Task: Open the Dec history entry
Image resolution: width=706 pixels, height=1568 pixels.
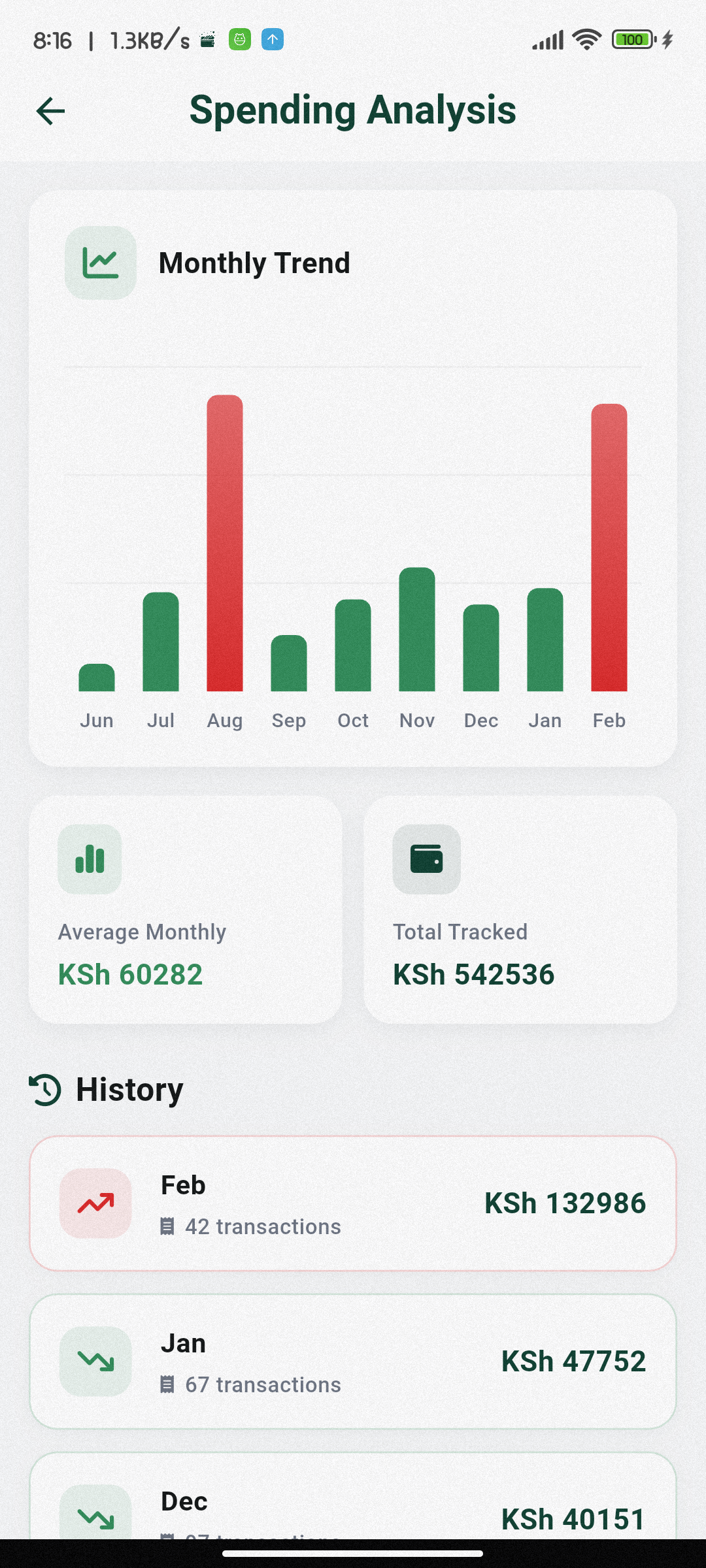Action: pos(353,1503)
